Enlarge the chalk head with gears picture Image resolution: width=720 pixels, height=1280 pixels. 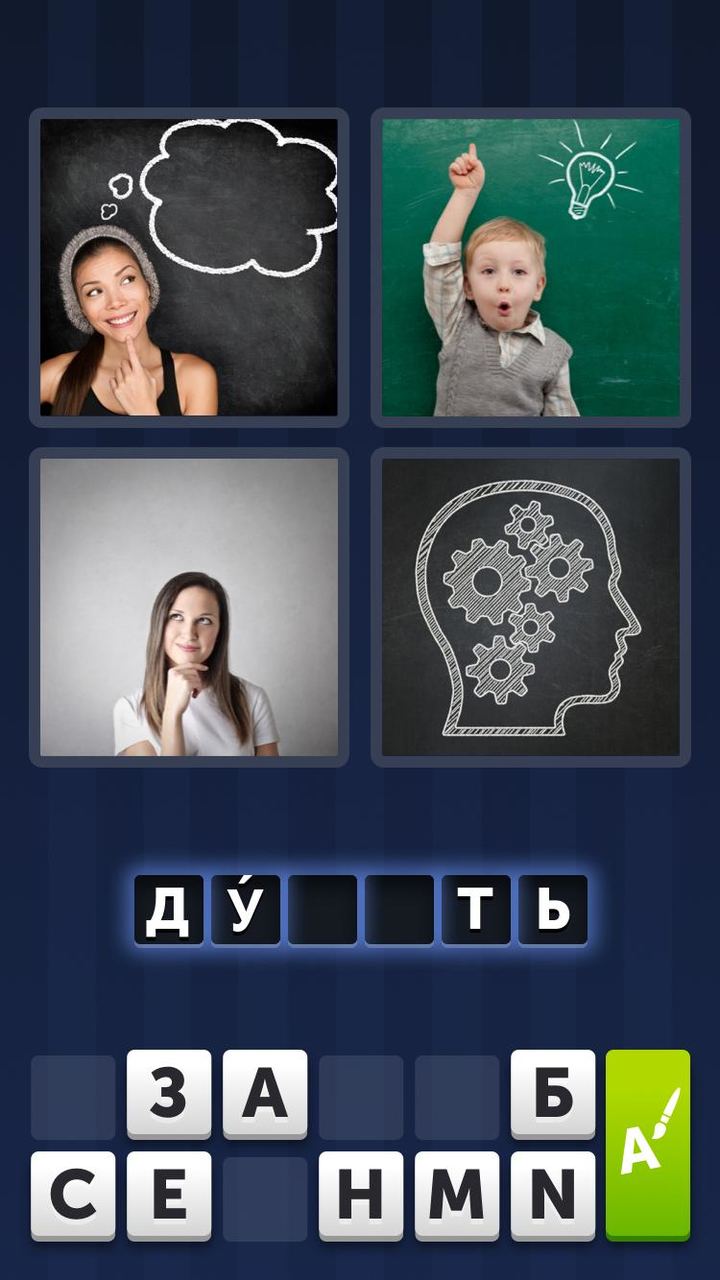[530, 607]
